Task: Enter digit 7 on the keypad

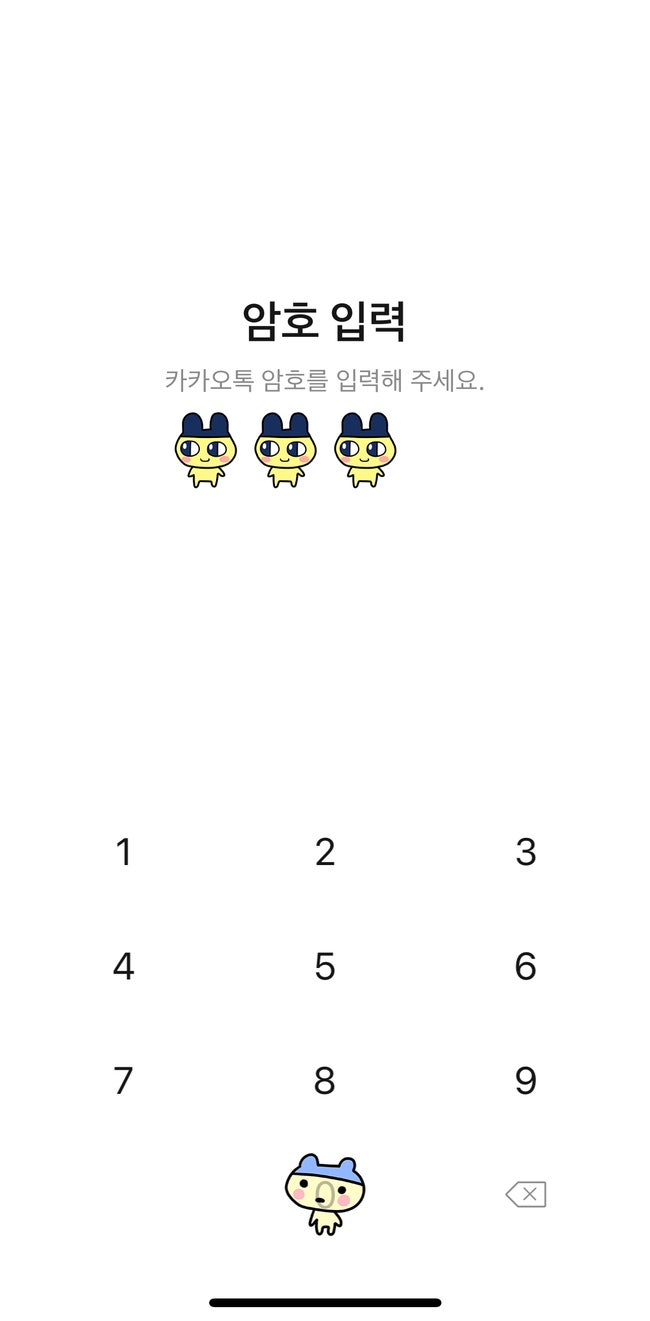Action: (123, 1080)
